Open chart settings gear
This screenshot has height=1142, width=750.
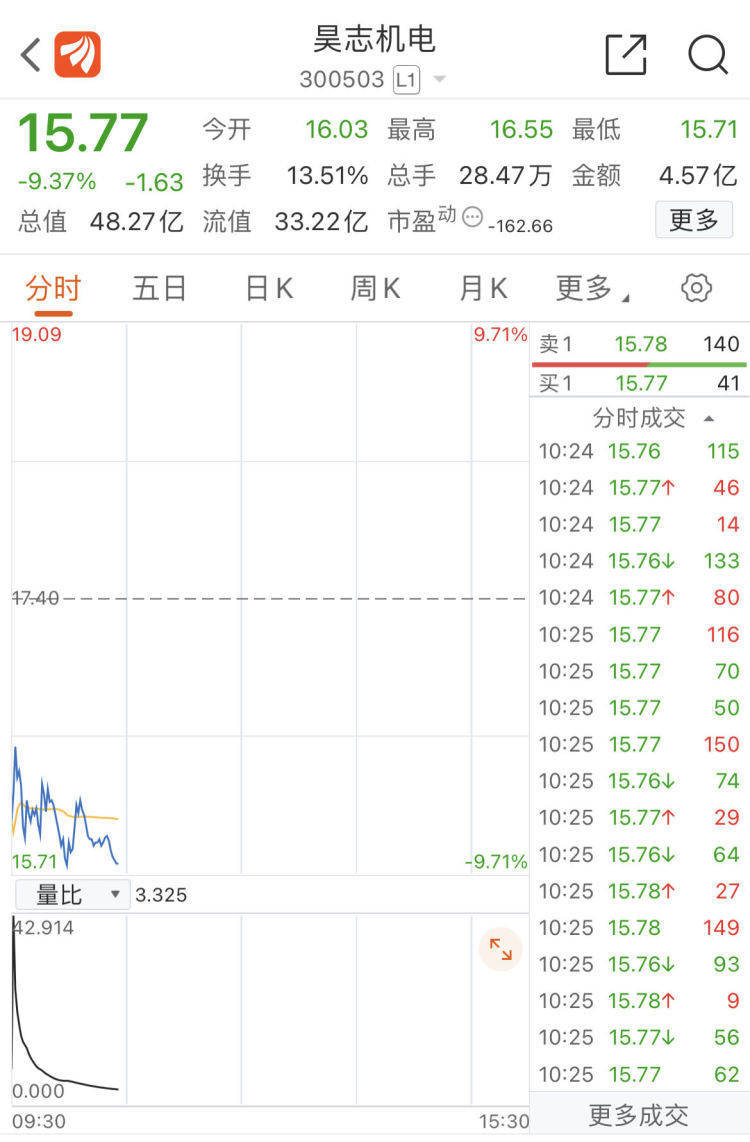click(x=696, y=289)
